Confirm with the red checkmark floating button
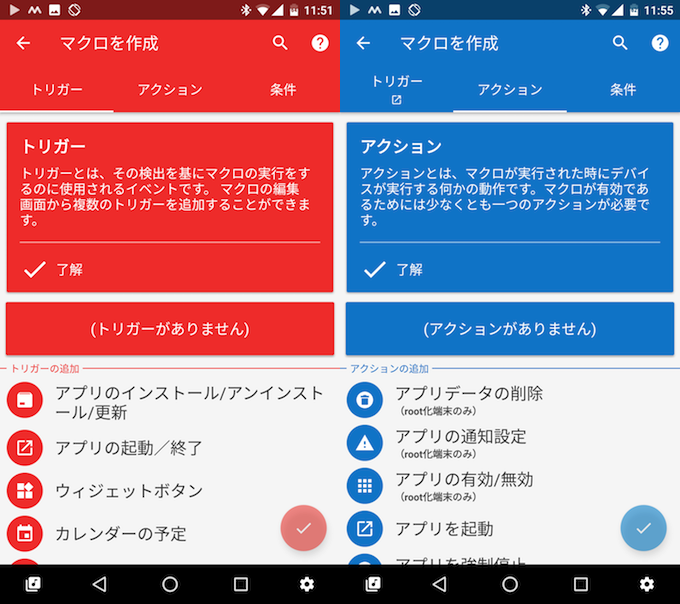 [304, 528]
